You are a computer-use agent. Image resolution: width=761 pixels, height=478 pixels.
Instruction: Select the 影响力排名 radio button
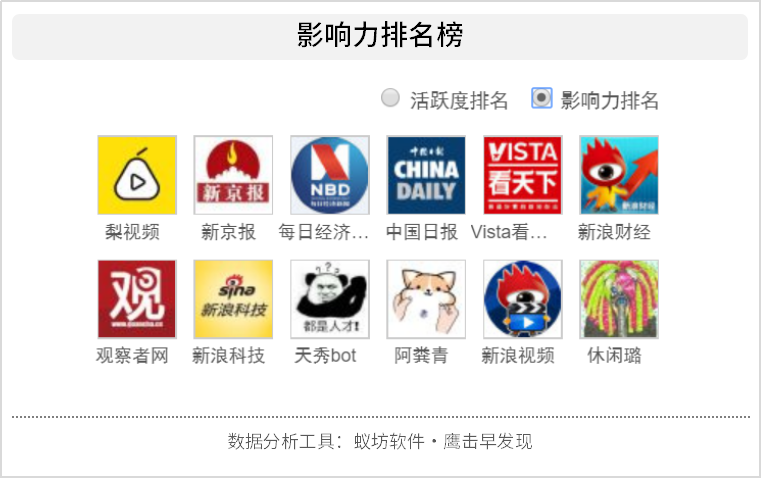(x=541, y=98)
